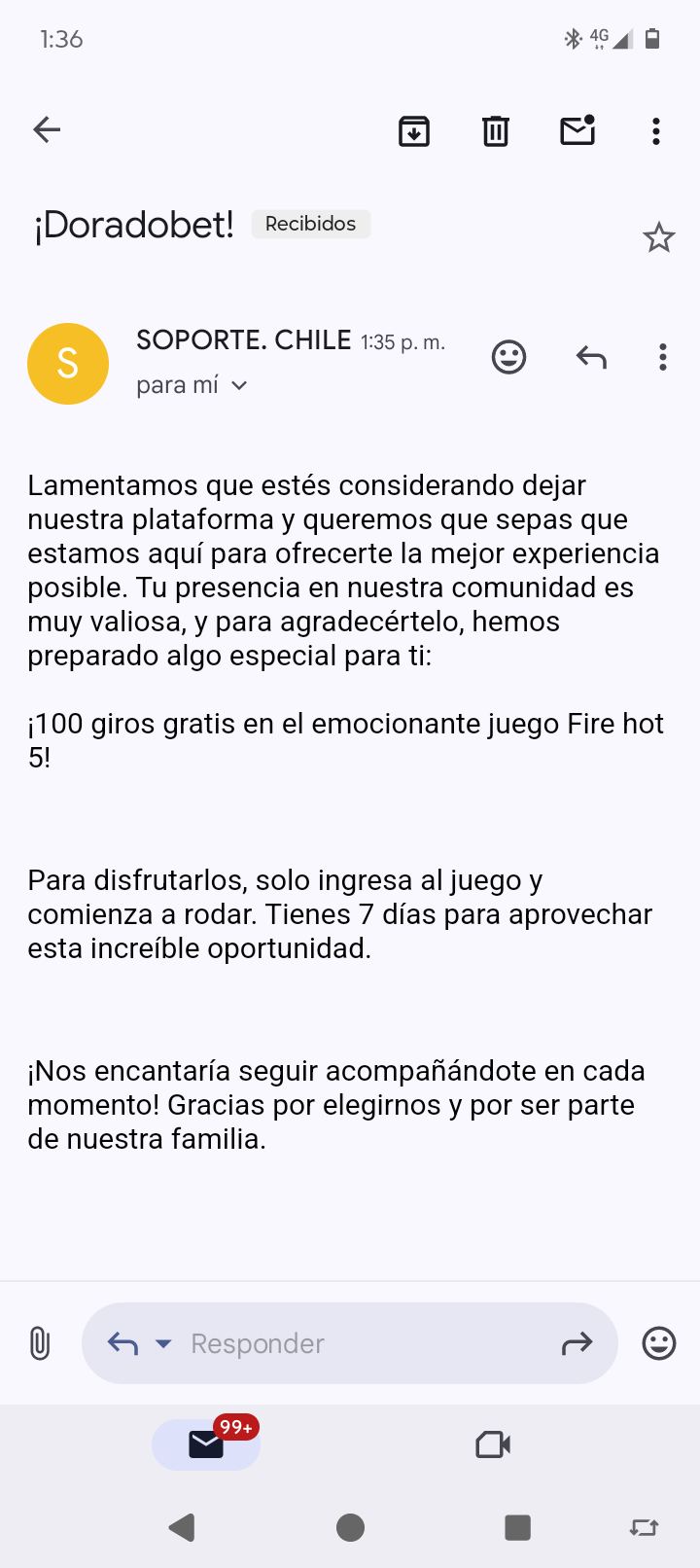
Task: Mark the email as unread
Action: click(x=577, y=129)
